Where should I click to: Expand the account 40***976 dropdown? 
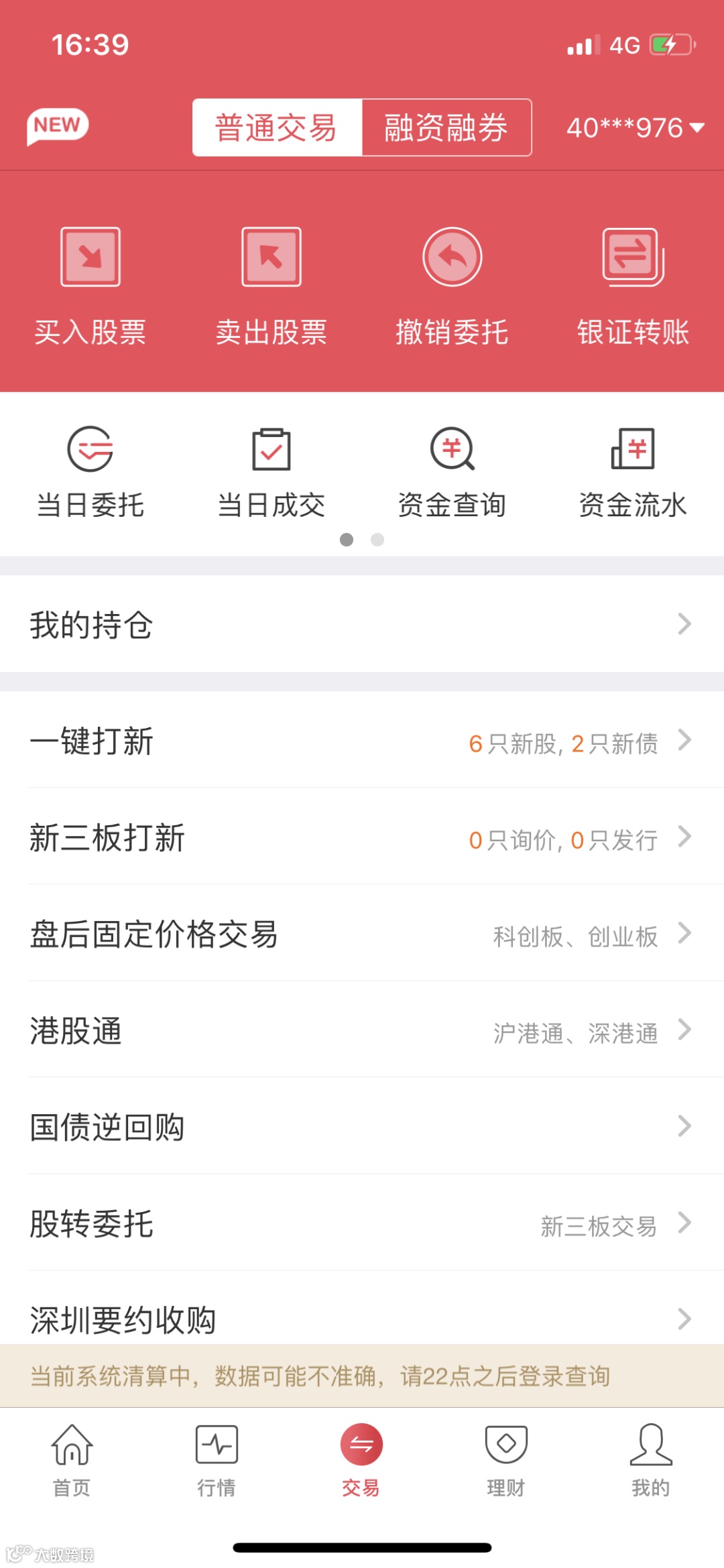[634, 127]
